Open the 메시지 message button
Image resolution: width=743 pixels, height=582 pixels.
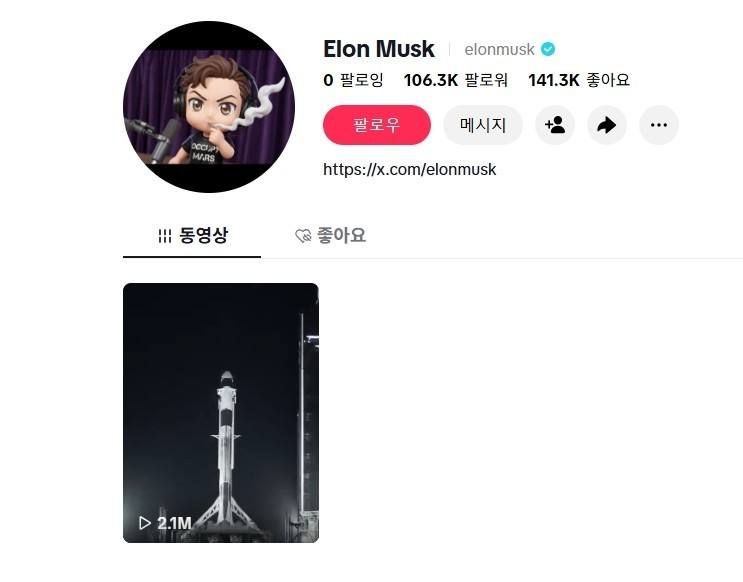(x=483, y=125)
